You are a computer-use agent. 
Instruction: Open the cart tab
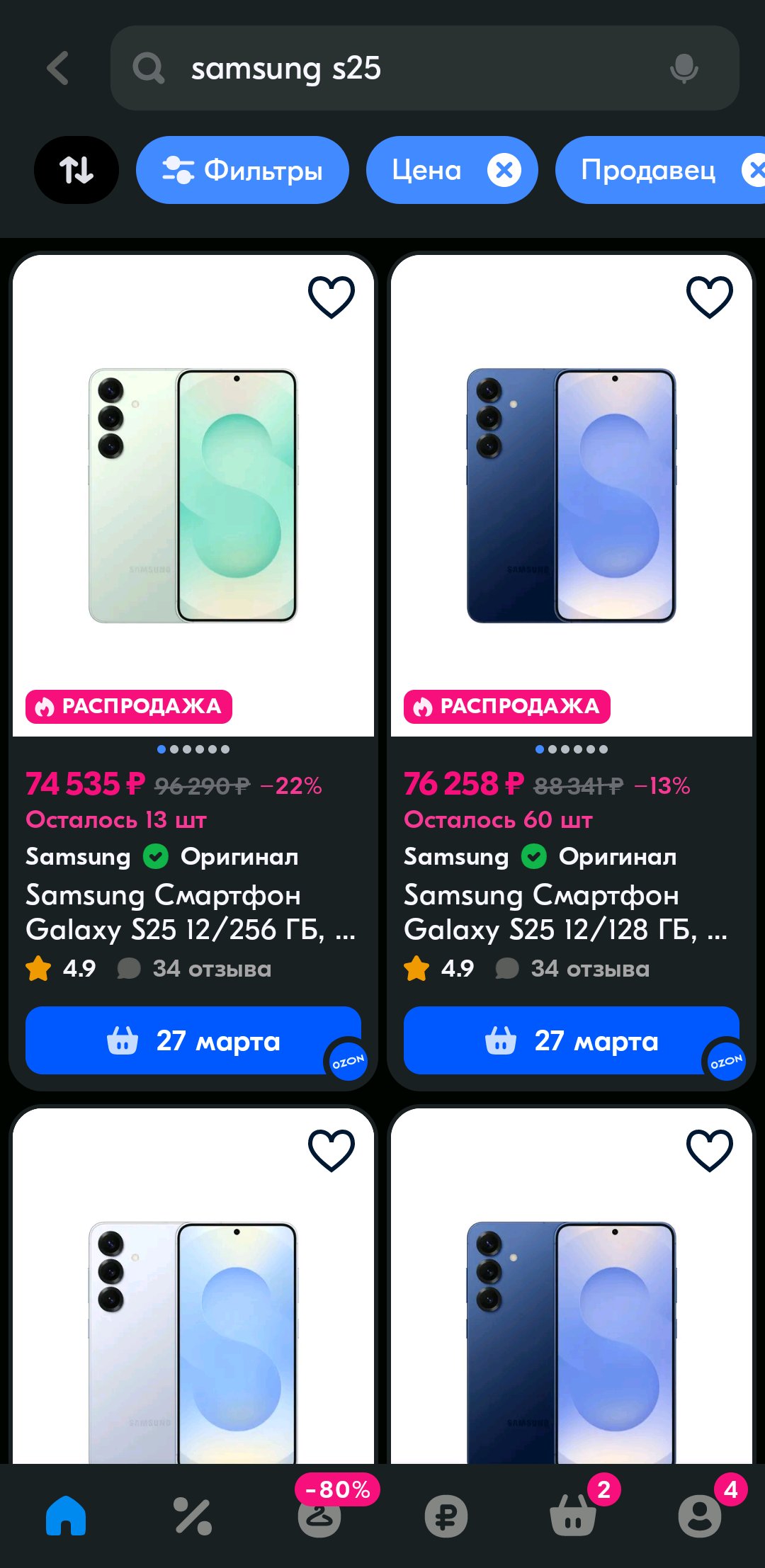click(573, 1516)
